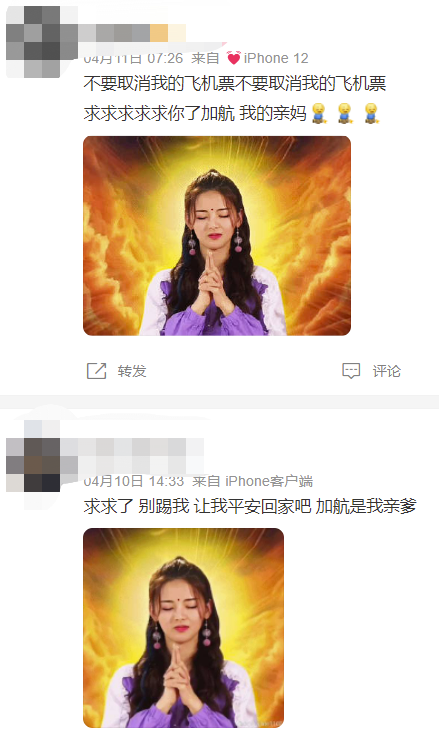The height and width of the screenshot is (744, 439).
Task: Open 评论 on the 04月11日 post
Action: (372, 371)
